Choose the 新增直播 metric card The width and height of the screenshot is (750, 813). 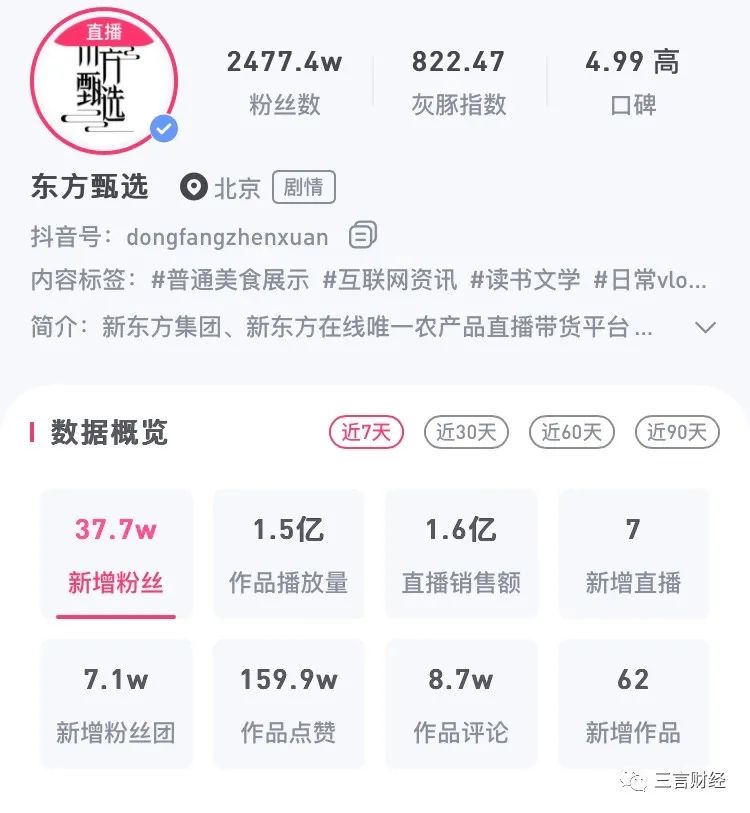[x=633, y=554]
